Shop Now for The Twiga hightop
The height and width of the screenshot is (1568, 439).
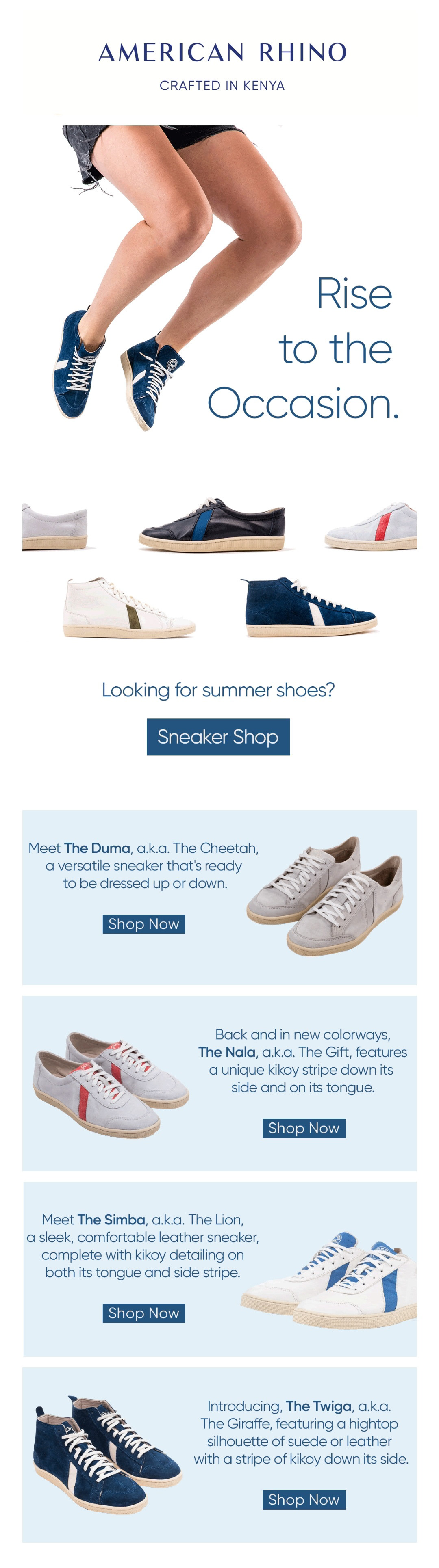pyautogui.click(x=304, y=1499)
